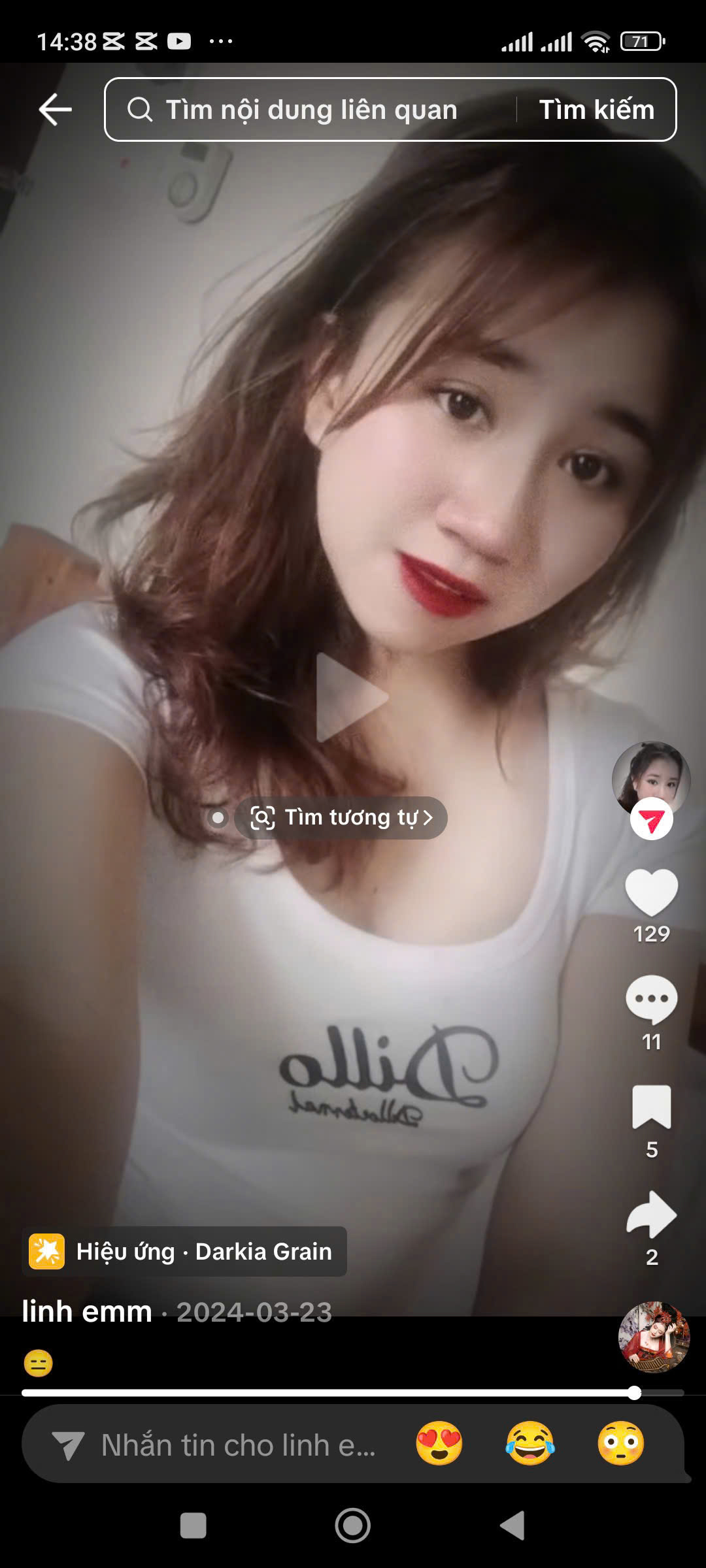
Task: Open the comments bubble
Action: 651,1000
